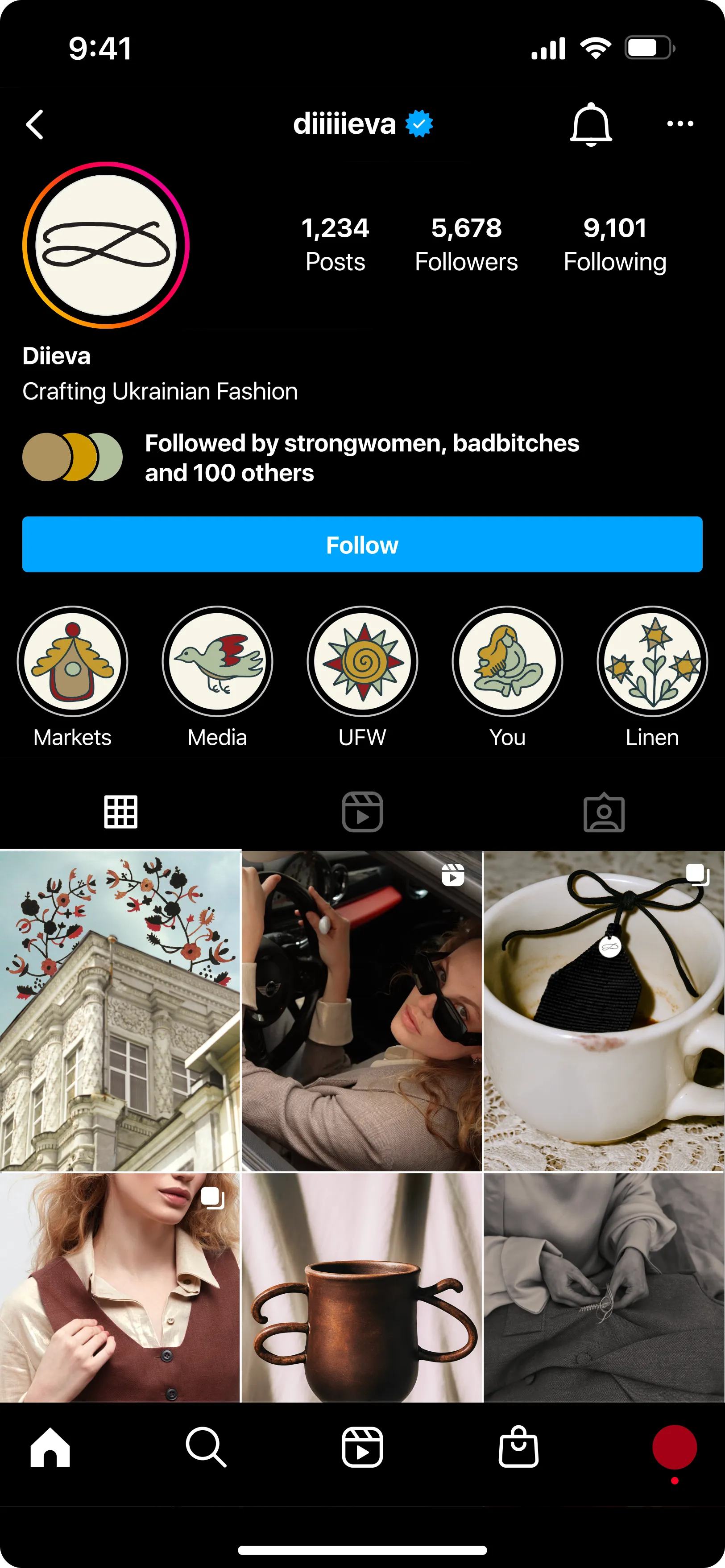Image resolution: width=725 pixels, height=1568 pixels.
Task: Open the three-dot overflow menu
Action: pyautogui.click(x=680, y=124)
